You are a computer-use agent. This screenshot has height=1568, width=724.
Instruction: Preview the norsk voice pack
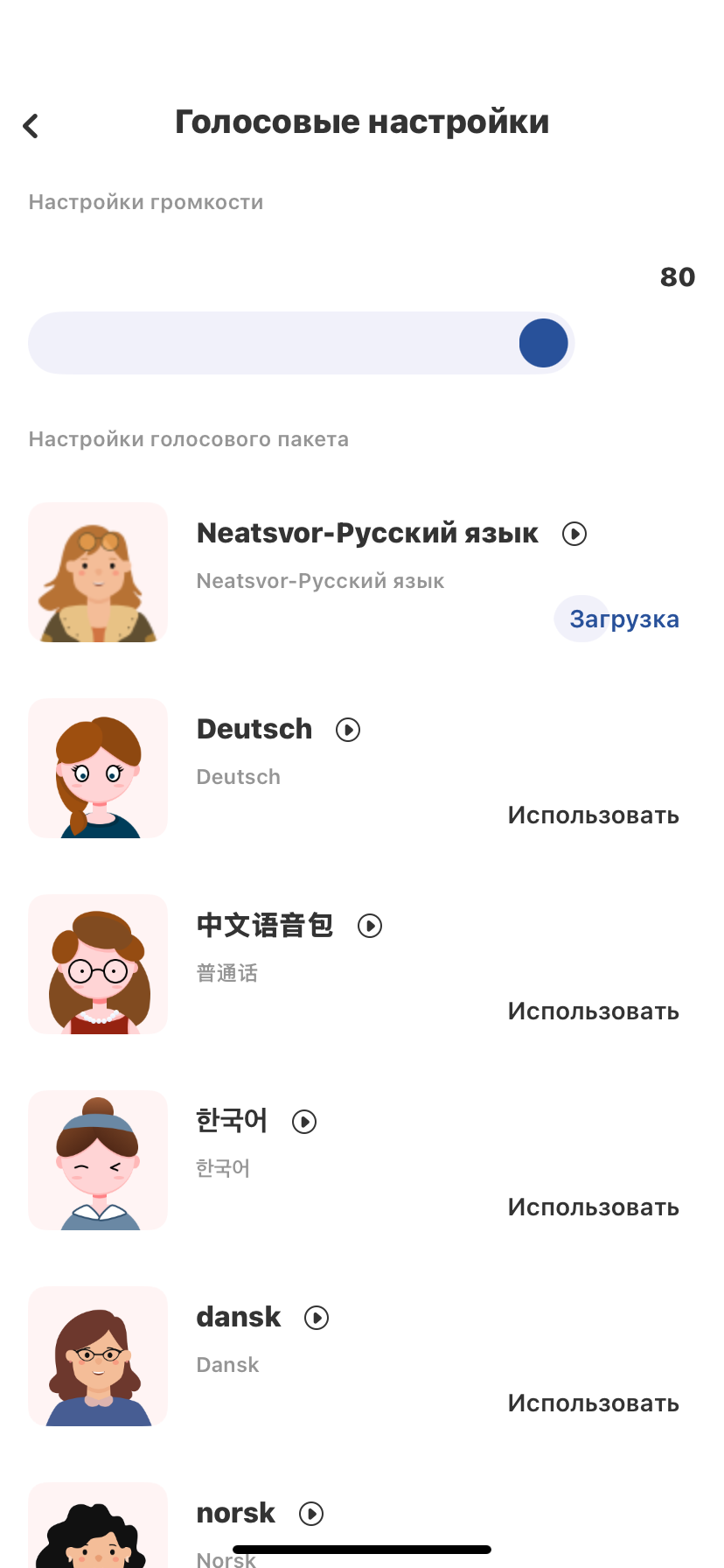(311, 1514)
